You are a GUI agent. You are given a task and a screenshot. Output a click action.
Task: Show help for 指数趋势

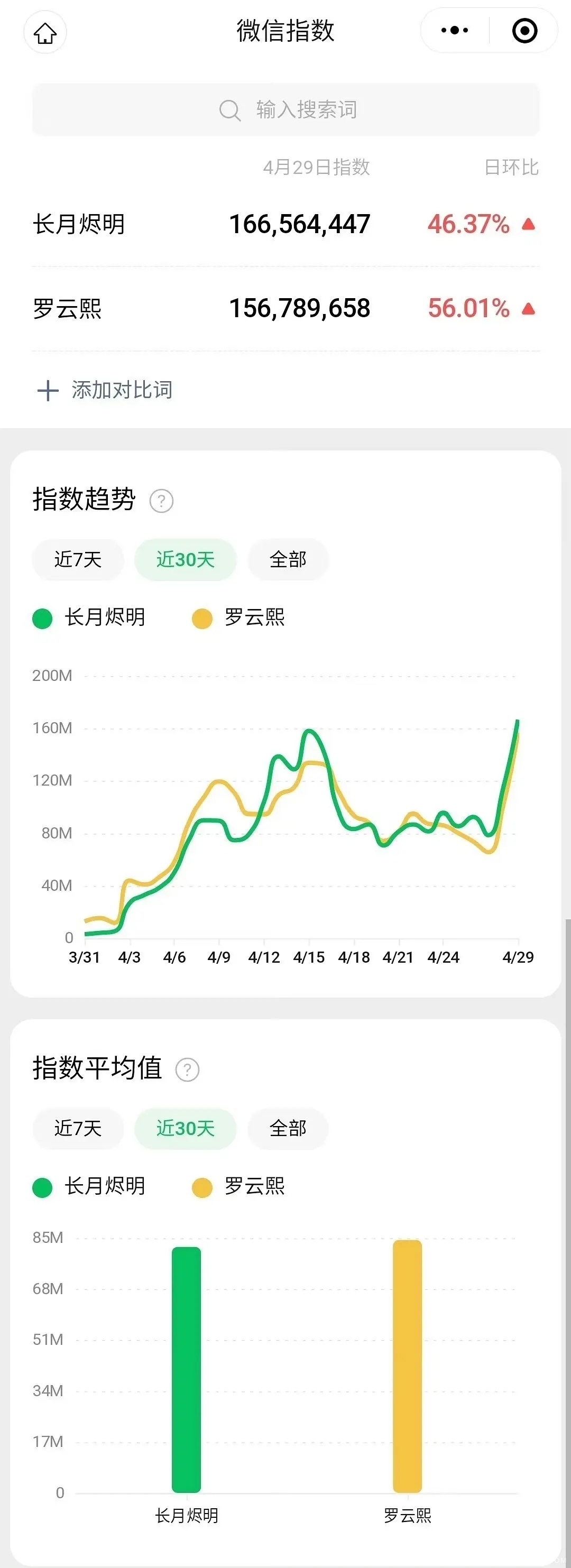click(161, 501)
